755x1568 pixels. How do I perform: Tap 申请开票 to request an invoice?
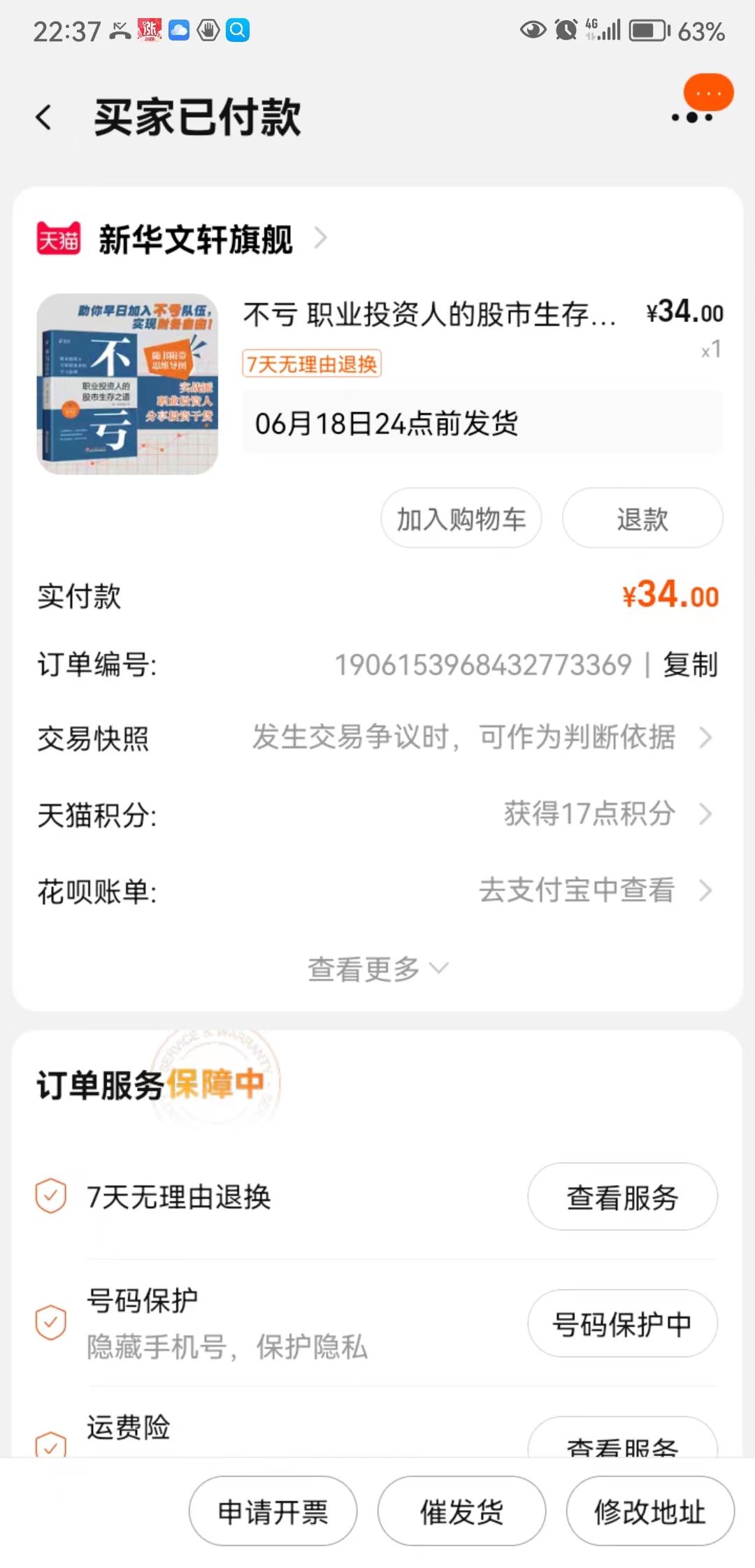[x=273, y=1512]
